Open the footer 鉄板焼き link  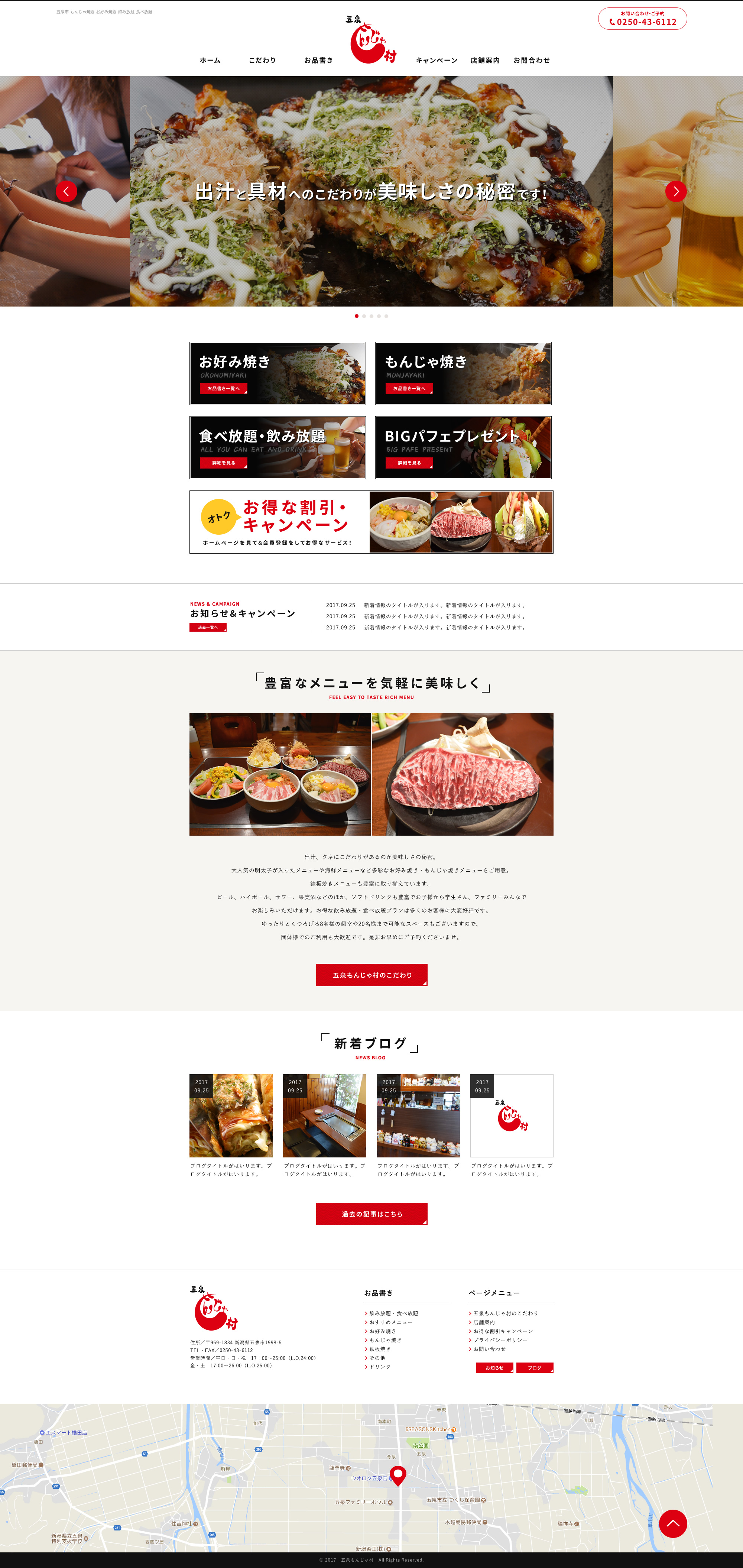point(380,1349)
